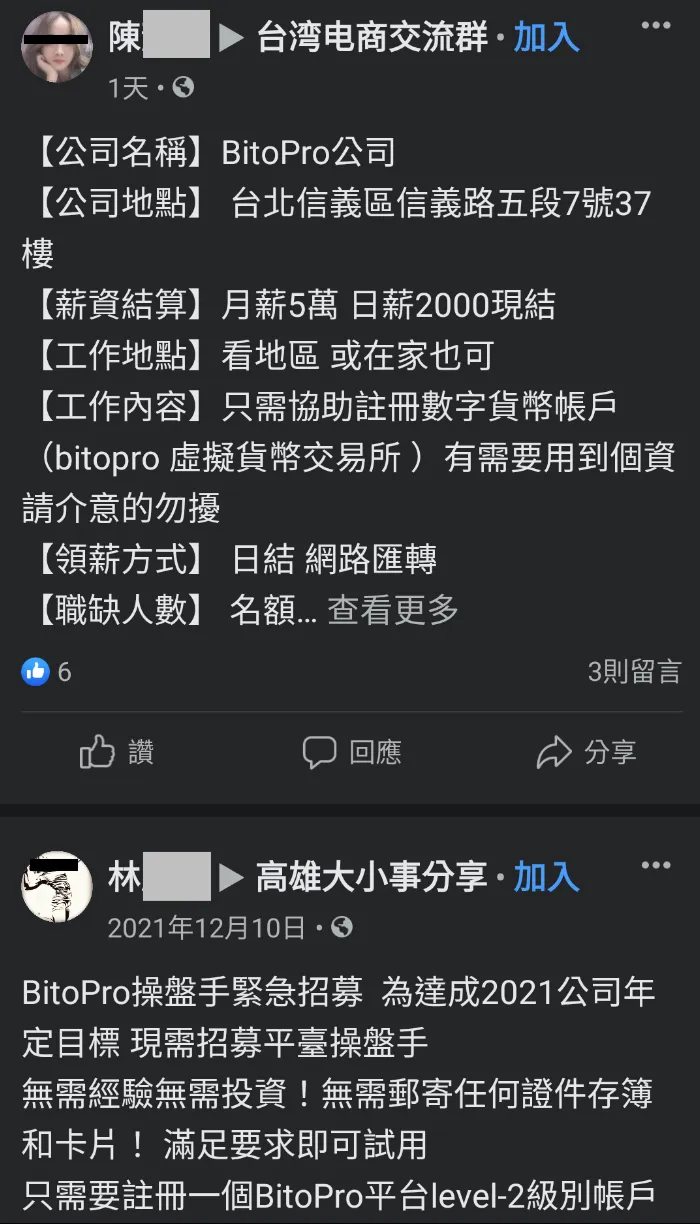Join the 高雄大小事分享 group

coord(546,877)
